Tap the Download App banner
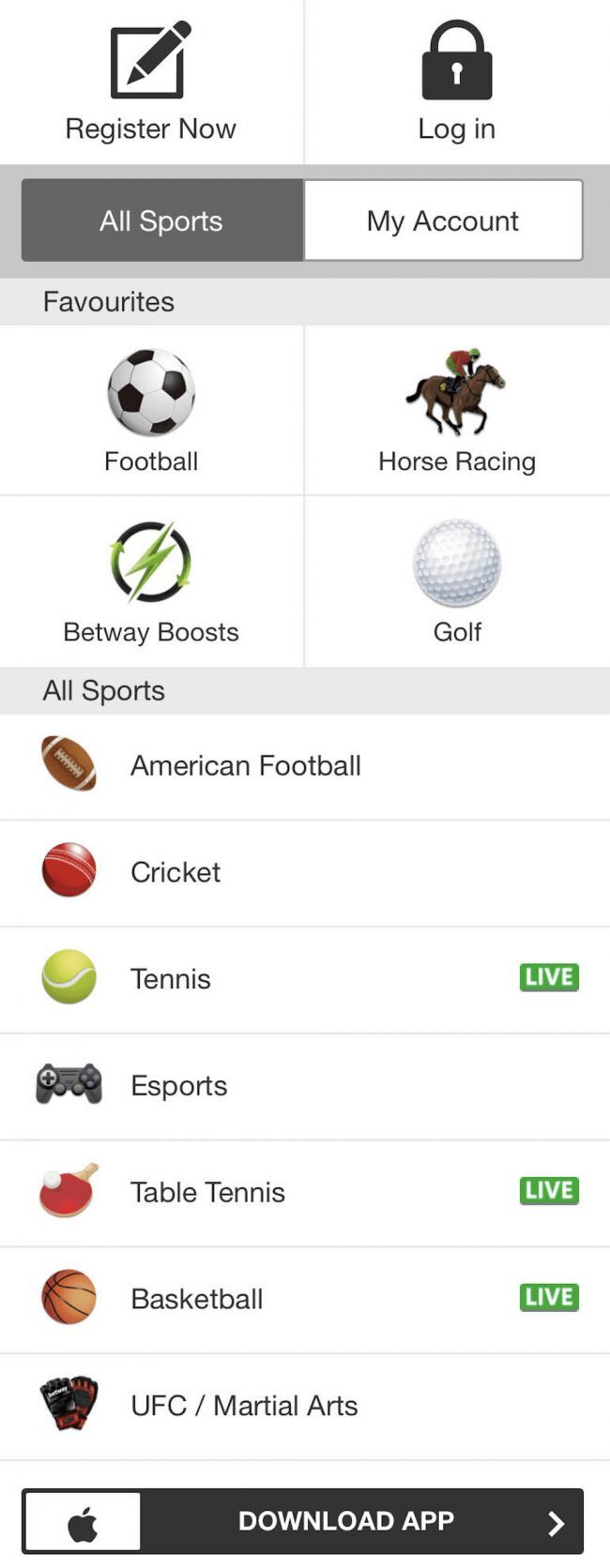 pyautogui.click(x=303, y=1521)
